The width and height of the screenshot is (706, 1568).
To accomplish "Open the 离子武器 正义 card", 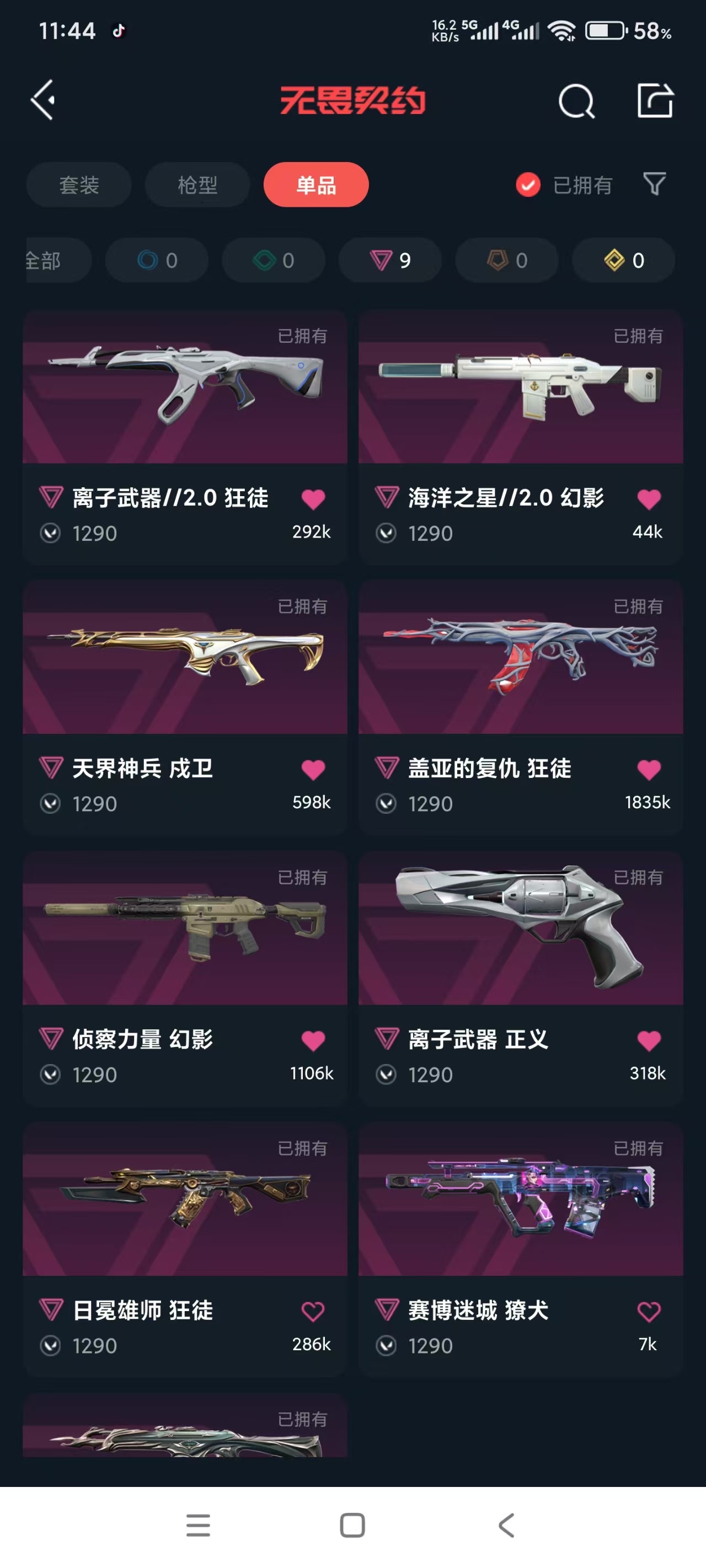I will click(x=520, y=931).
